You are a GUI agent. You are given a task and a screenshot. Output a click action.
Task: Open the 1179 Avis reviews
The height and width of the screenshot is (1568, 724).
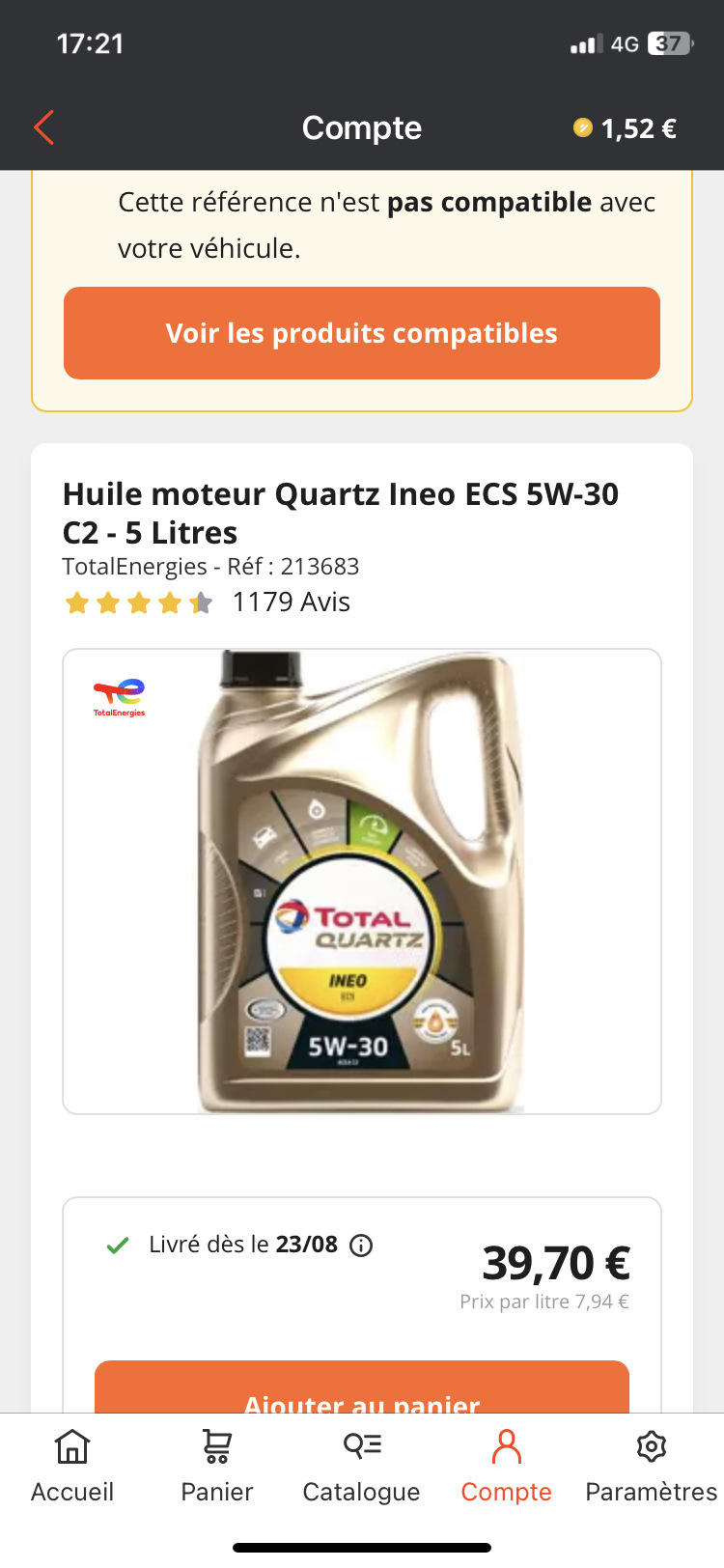tap(291, 602)
